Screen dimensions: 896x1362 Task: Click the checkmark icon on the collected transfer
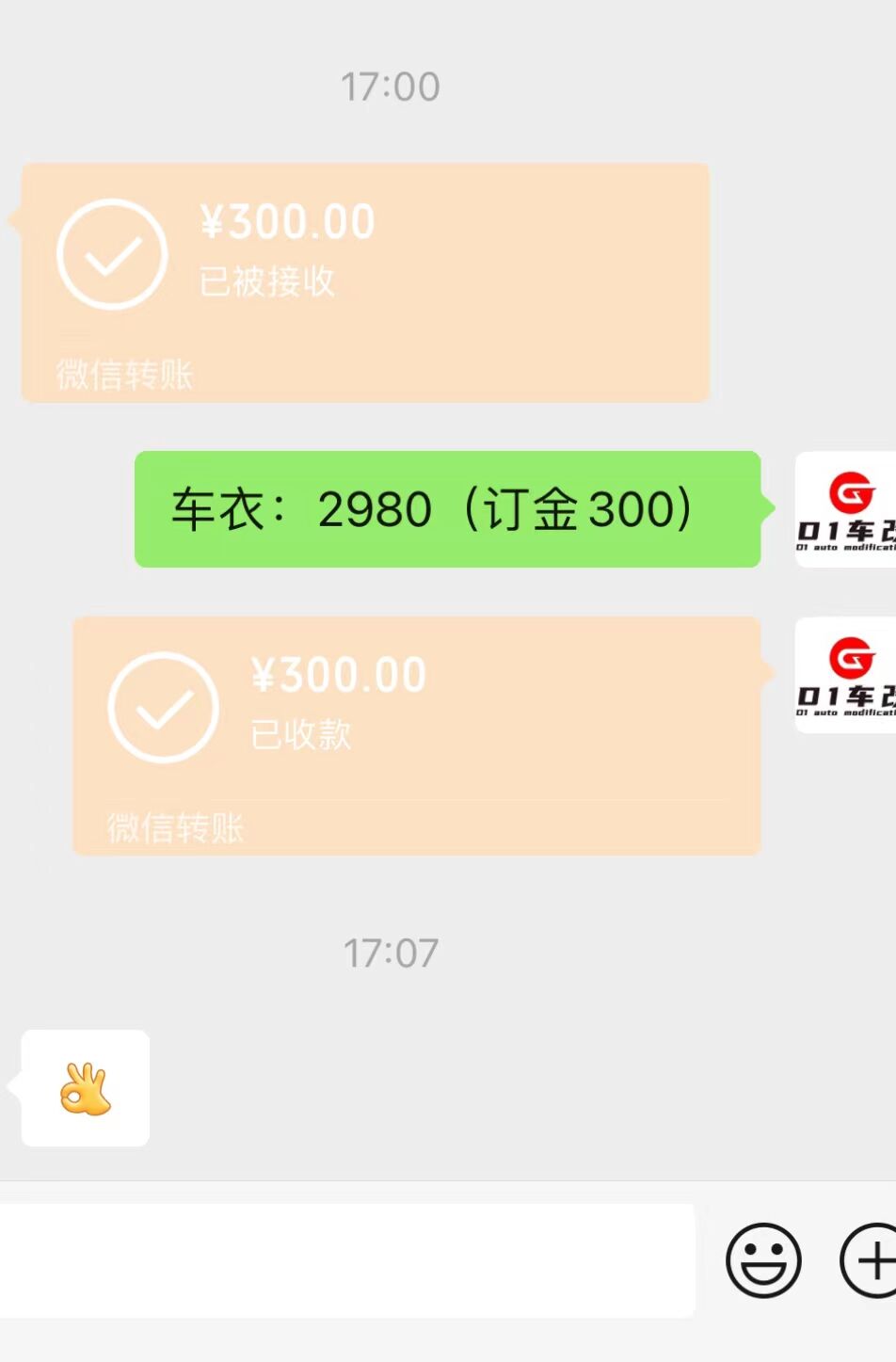[163, 706]
